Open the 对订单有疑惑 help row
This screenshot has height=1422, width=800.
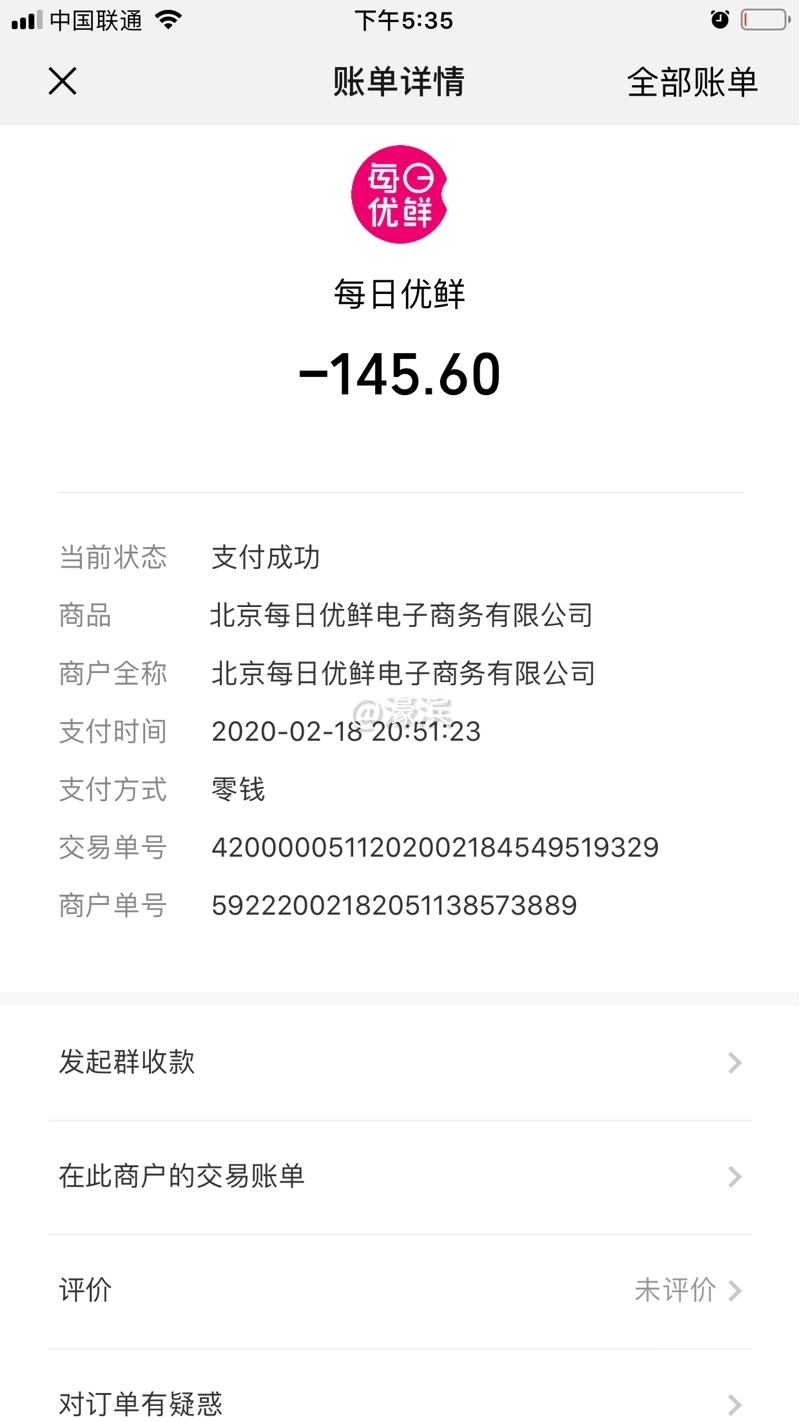click(x=400, y=1402)
